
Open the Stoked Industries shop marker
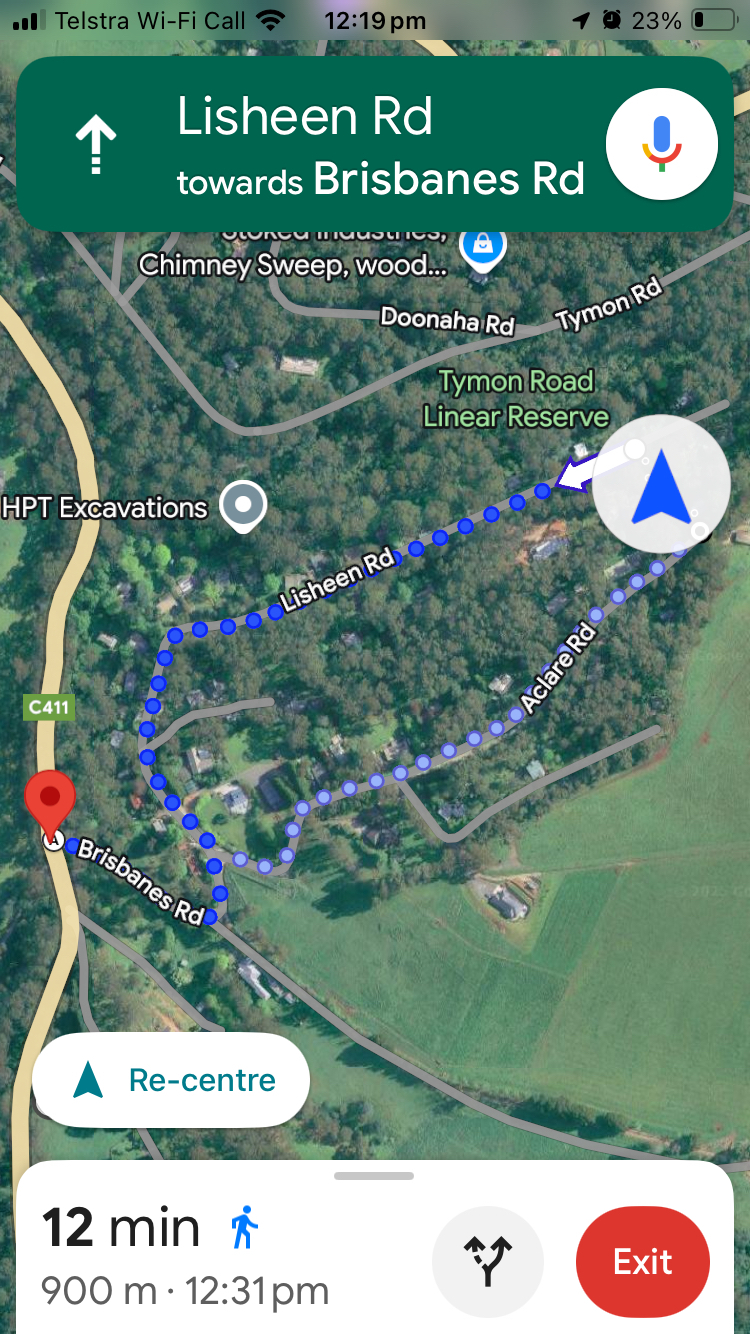(x=482, y=244)
